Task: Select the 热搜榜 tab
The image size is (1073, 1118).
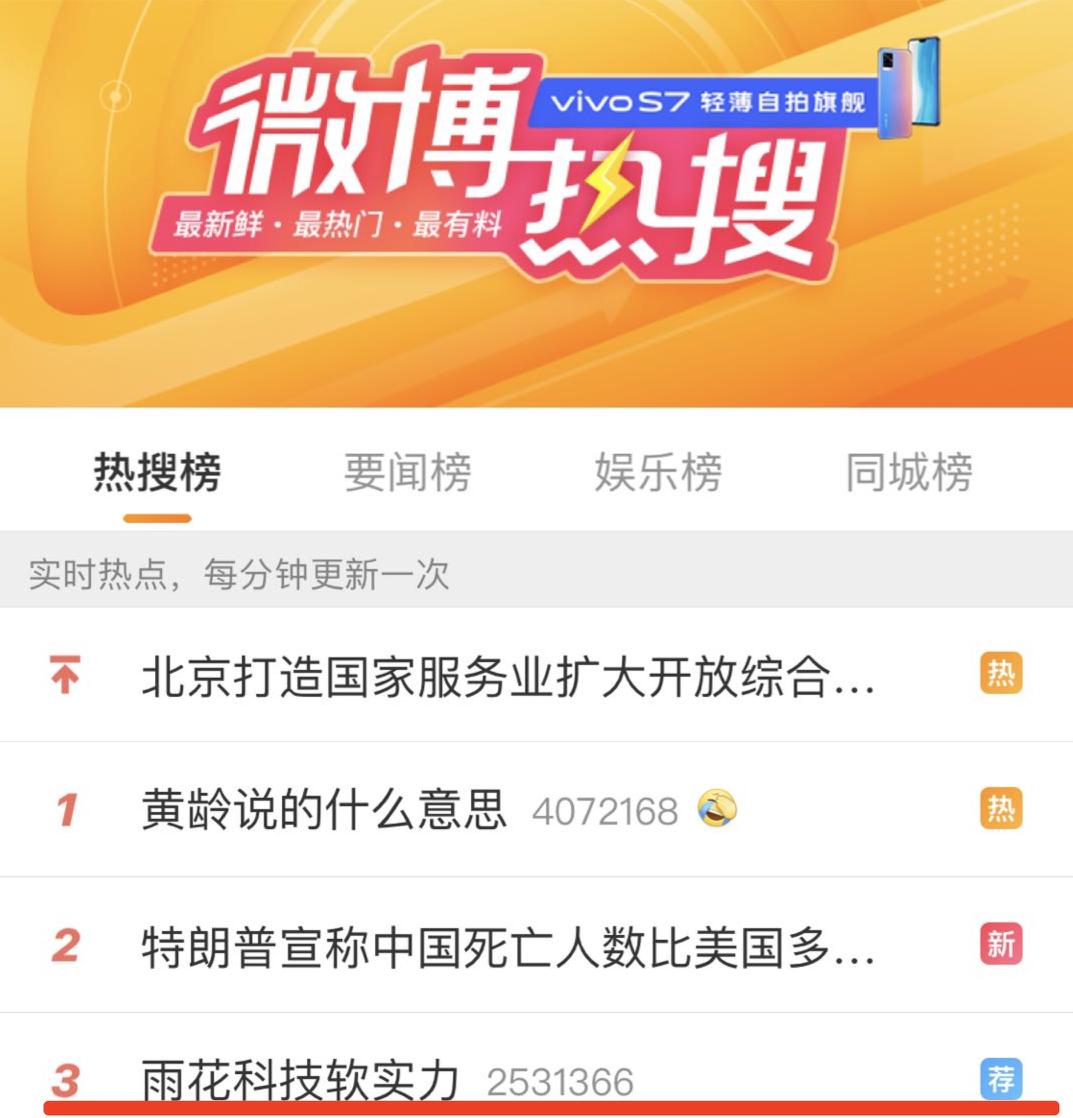Action: [157, 472]
